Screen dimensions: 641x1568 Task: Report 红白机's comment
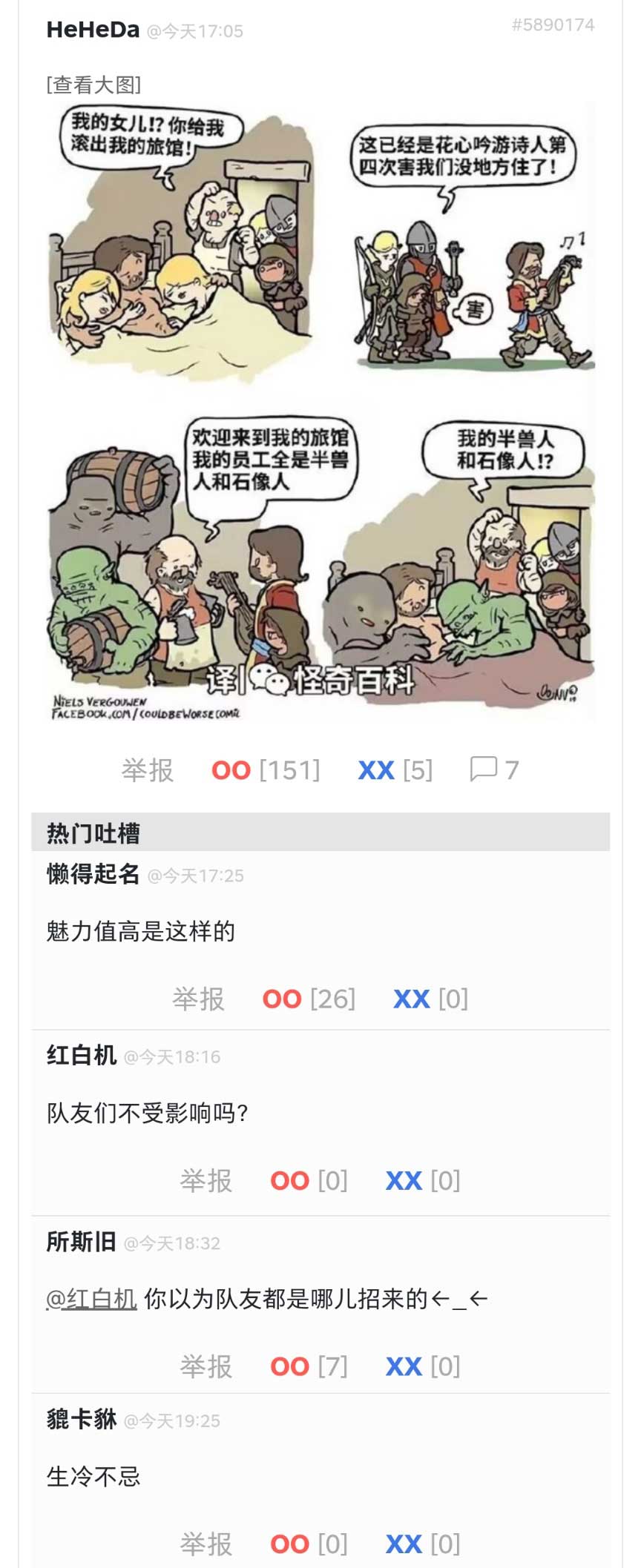tap(206, 1180)
